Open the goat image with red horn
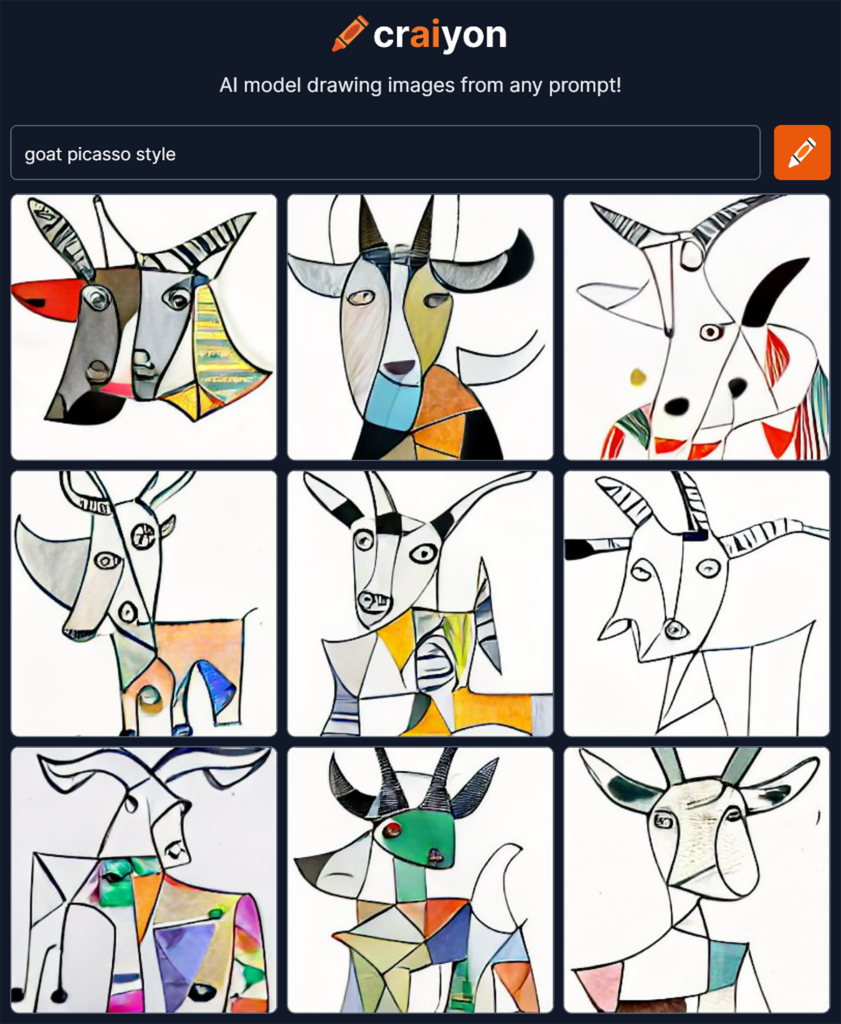The height and width of the screenshot is (1024, 841). [144, 327]
